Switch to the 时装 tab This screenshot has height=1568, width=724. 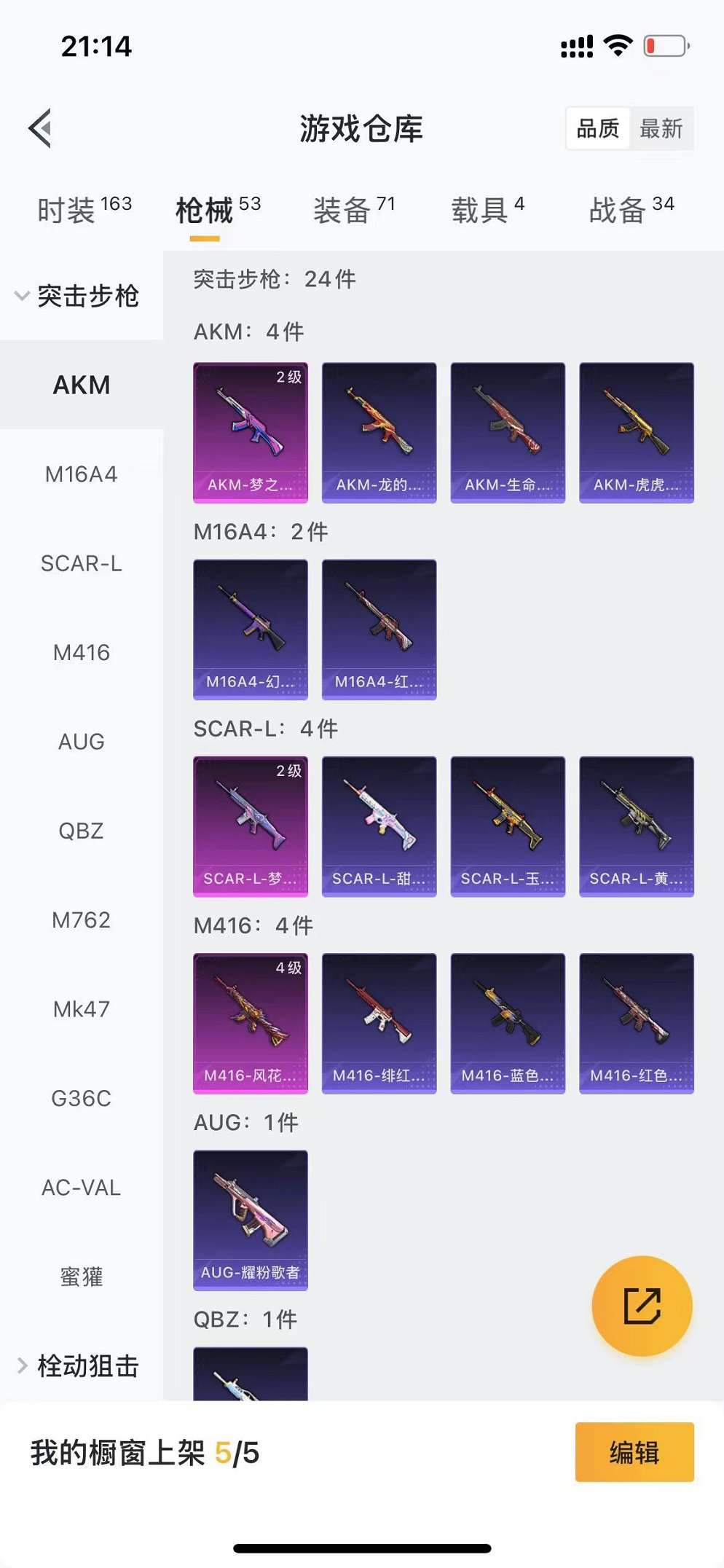click(84, 210)
